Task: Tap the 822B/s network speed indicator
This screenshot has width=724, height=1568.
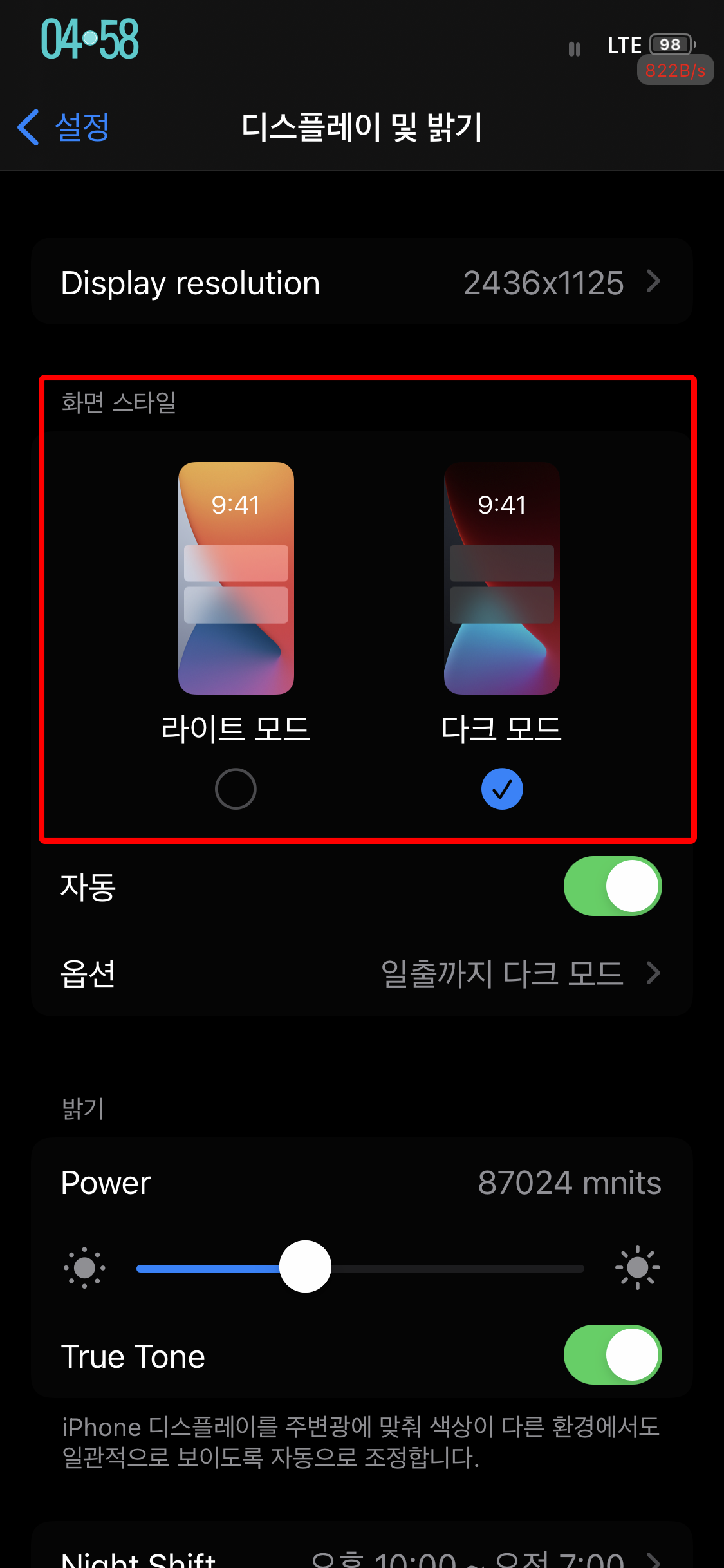Action: (674, 70)
